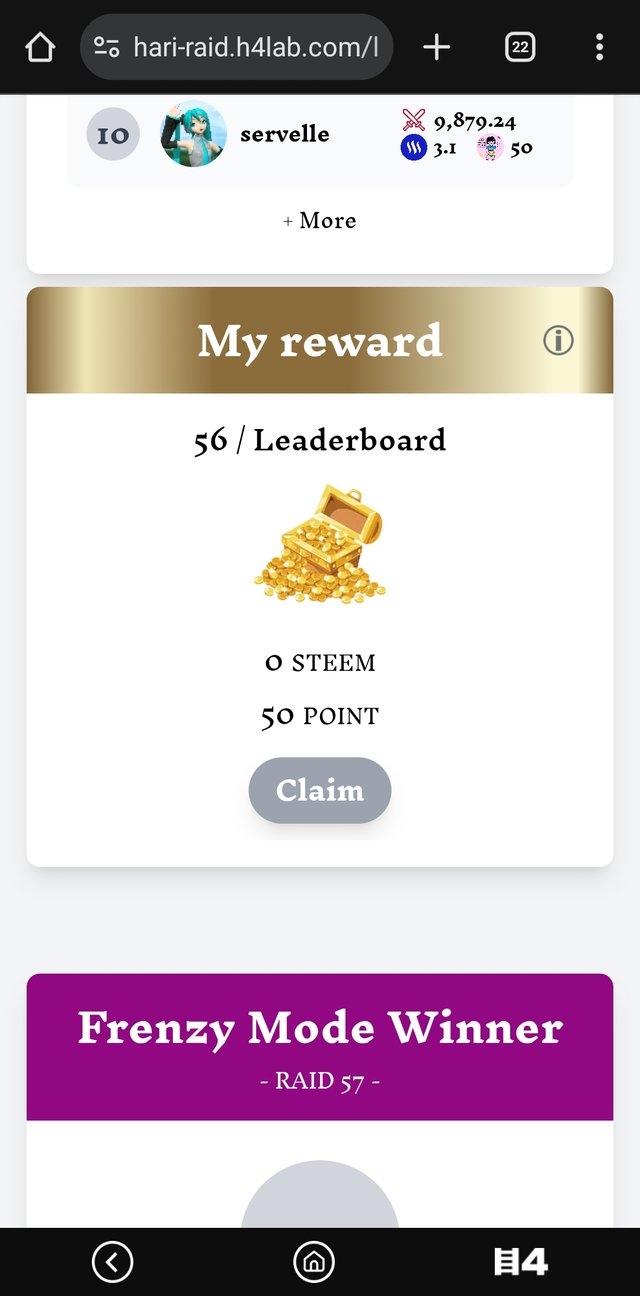Open a new browser tab
Image resolution: width=640 pixels, height=1296 pixels.
click(437, 47)
